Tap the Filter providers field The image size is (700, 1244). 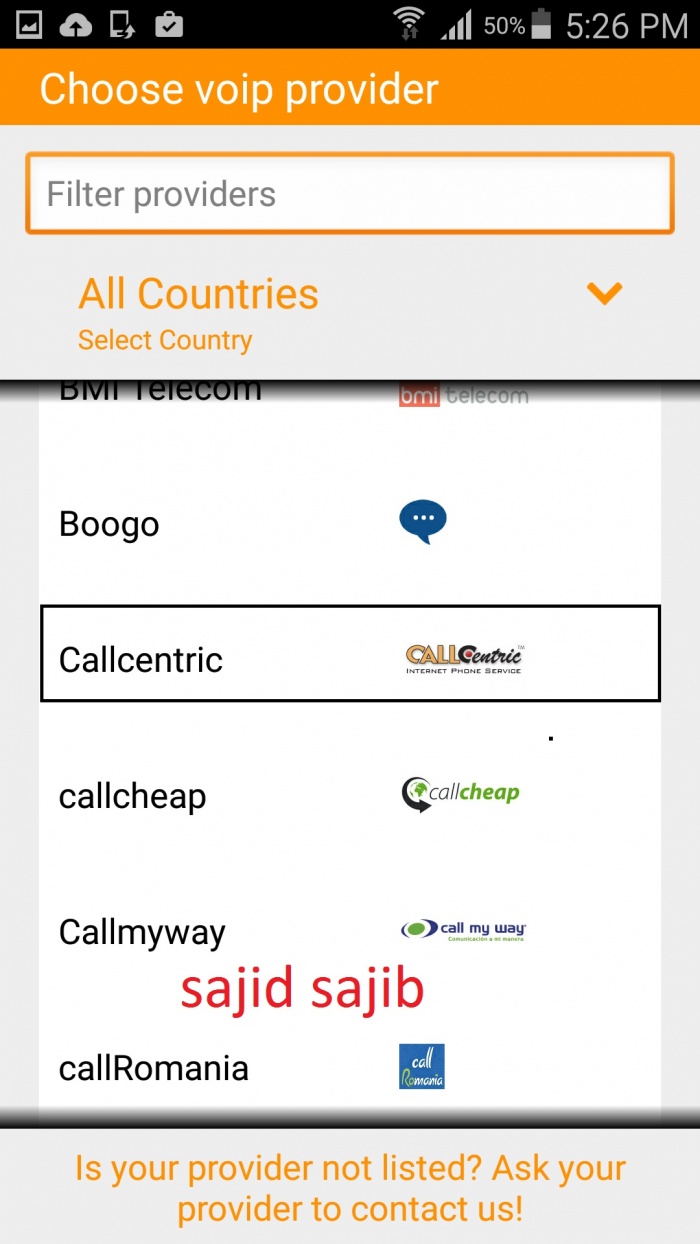(349, 194)
